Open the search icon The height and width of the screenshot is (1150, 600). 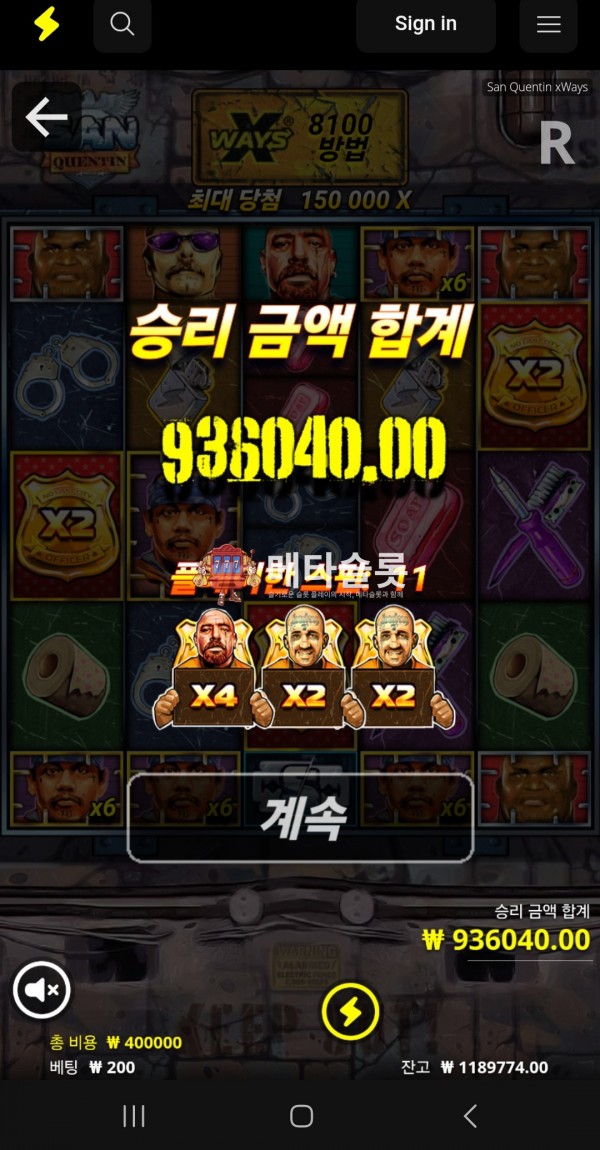pos(122,24)
